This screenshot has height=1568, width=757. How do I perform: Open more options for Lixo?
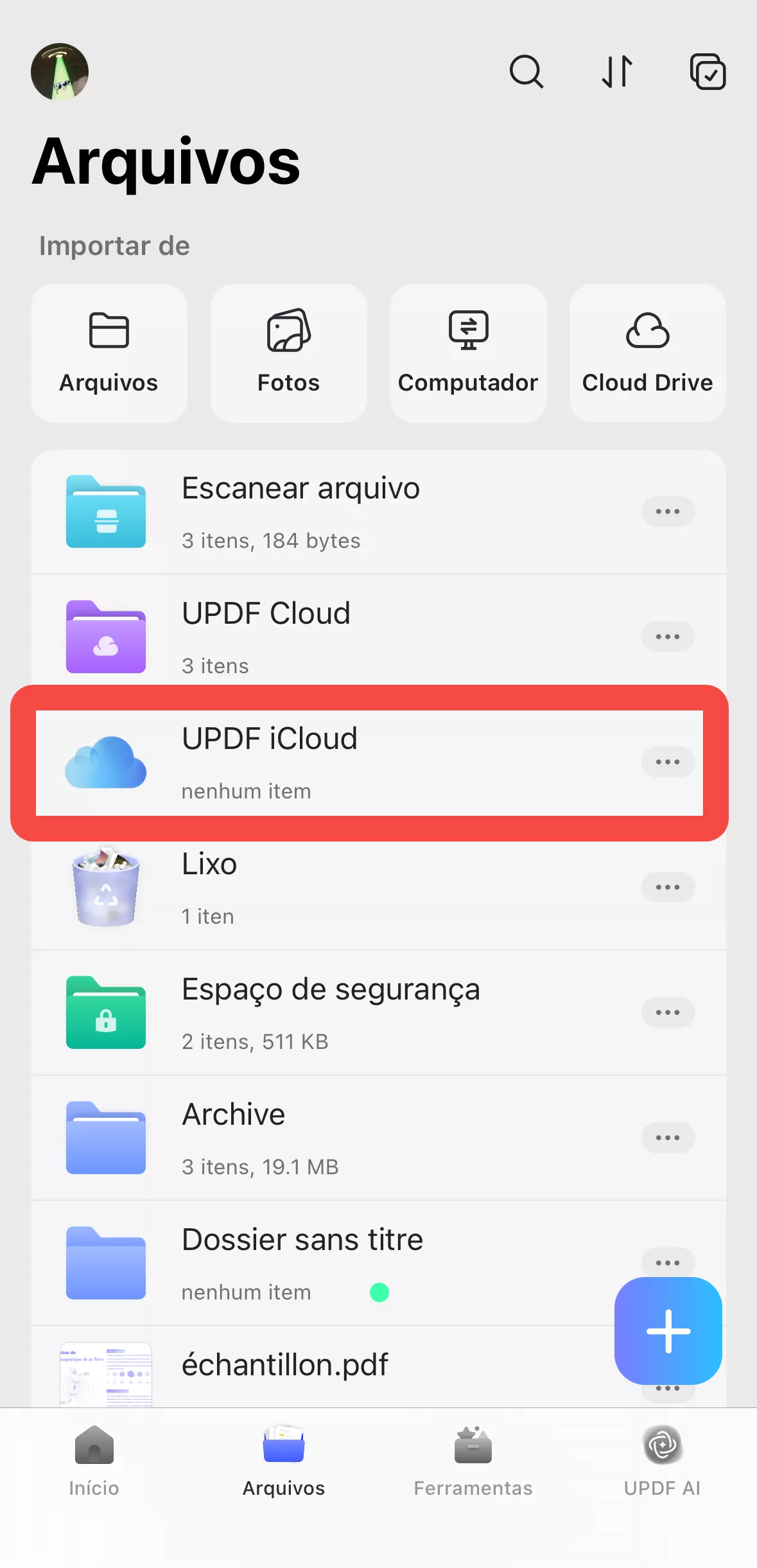click(x=668, y=887)
